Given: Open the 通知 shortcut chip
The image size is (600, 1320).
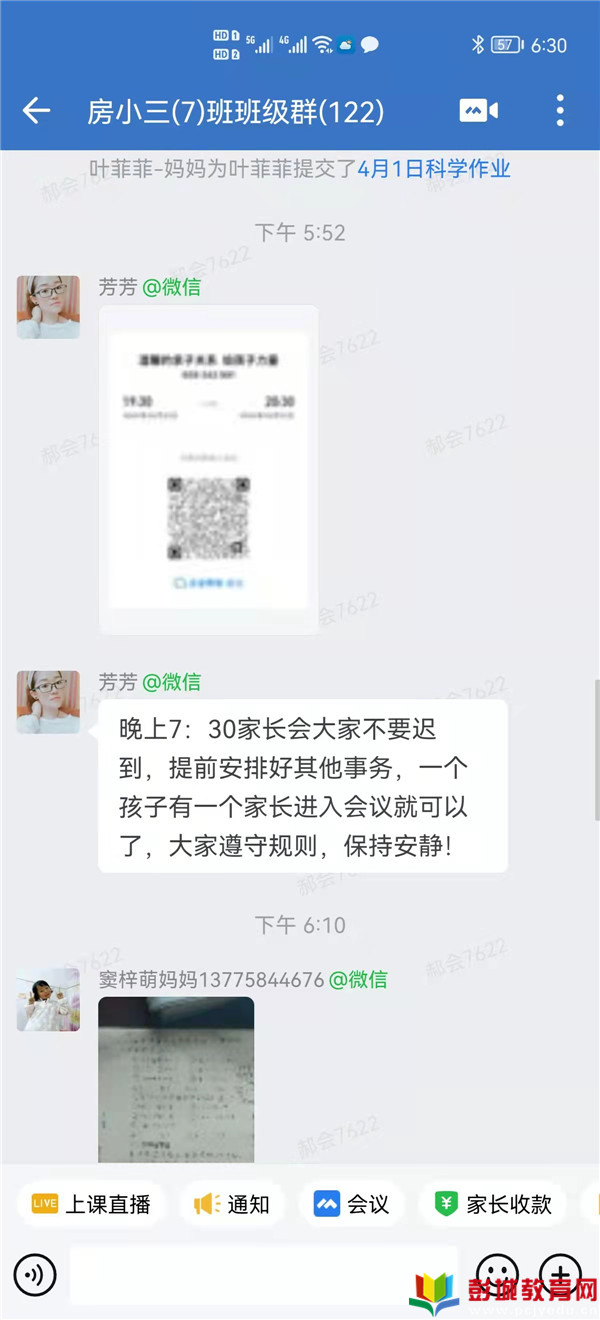Looking at the screenshot, I should coord(232,1205).
